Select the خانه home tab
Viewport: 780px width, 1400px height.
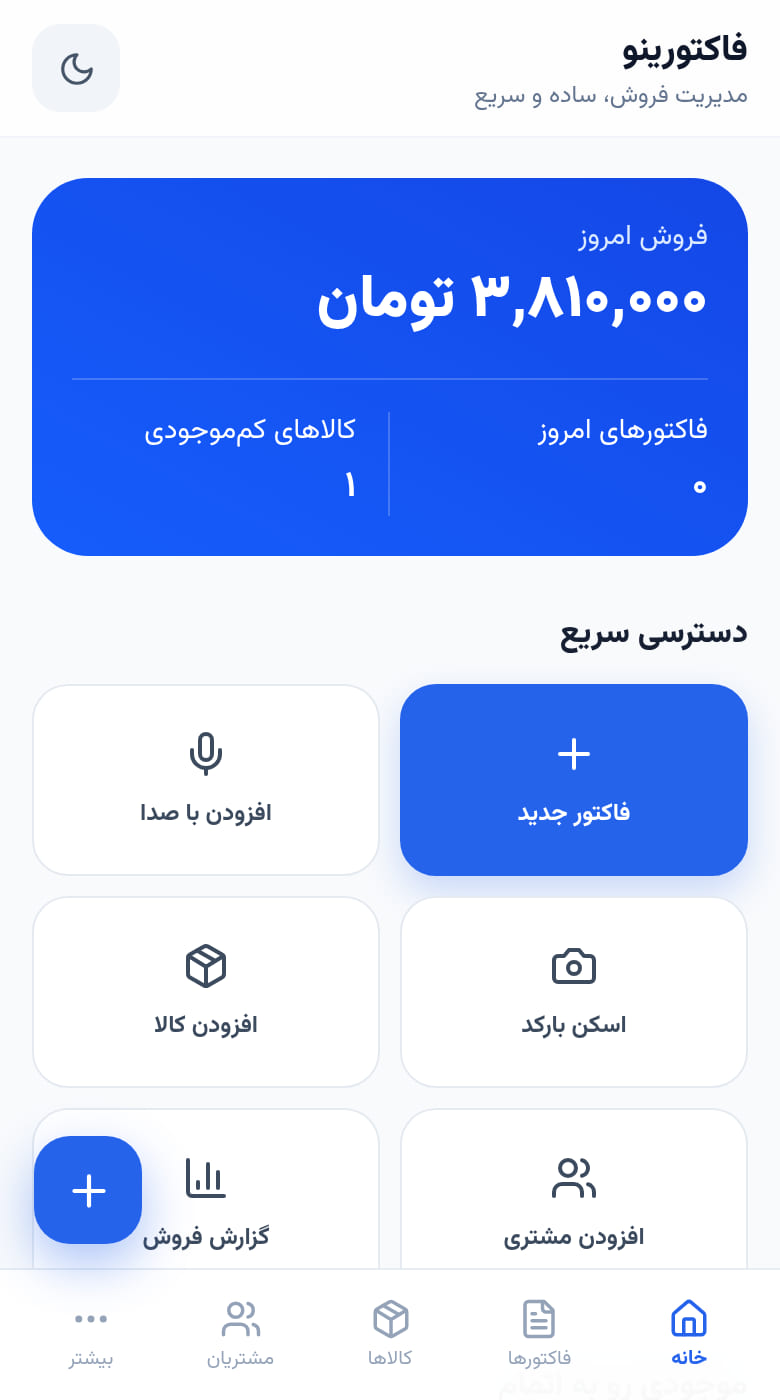tap(689, 1334)
